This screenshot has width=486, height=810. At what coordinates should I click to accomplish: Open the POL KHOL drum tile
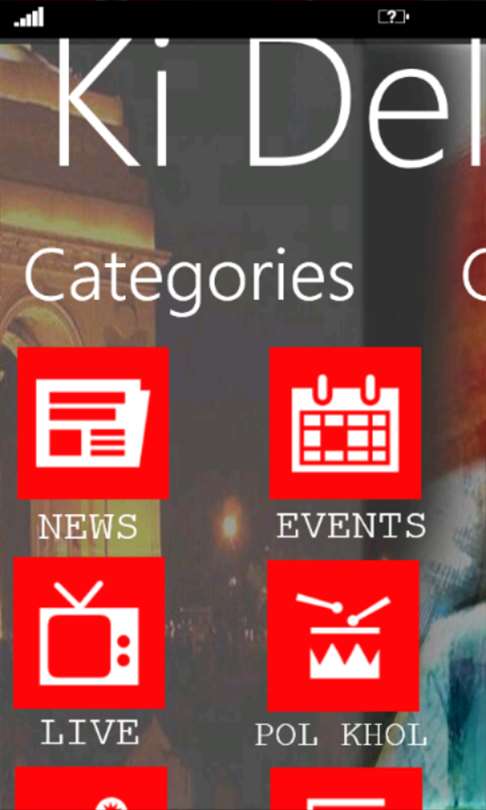[343, 635]
